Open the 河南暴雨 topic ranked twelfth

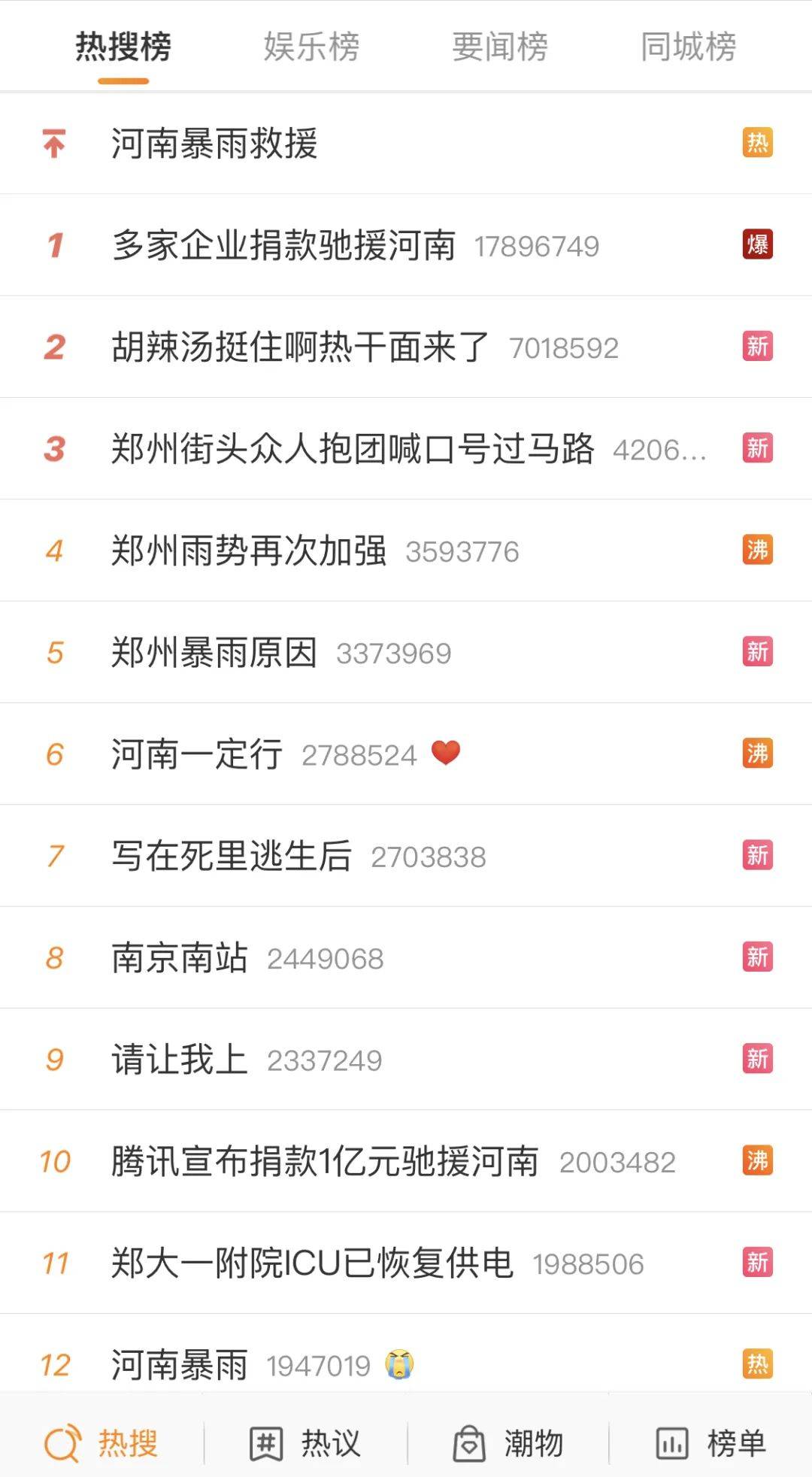[x=180, y=1365]
